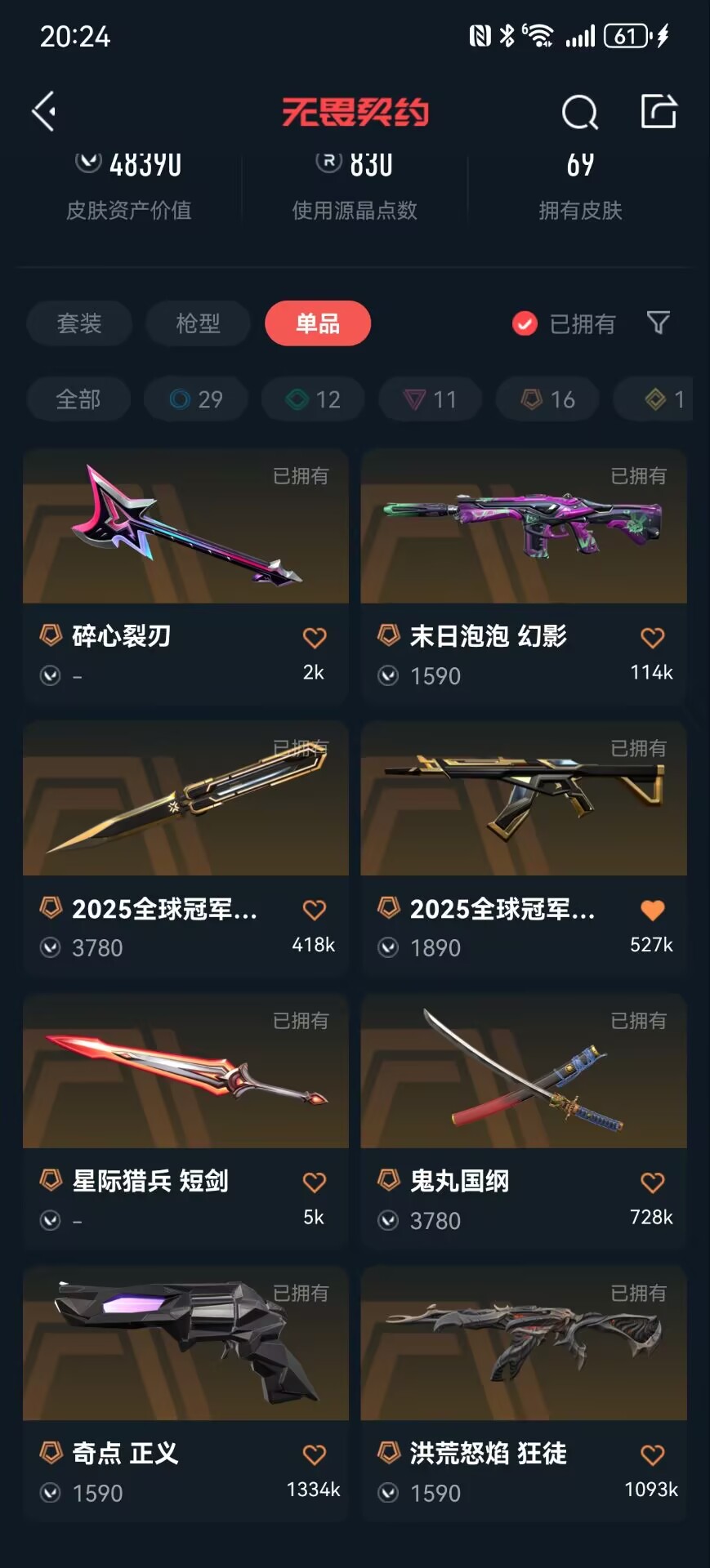Filter by the rarity chip showing 29
Screen dimensions: 710x1568
(x=196, y=399)
